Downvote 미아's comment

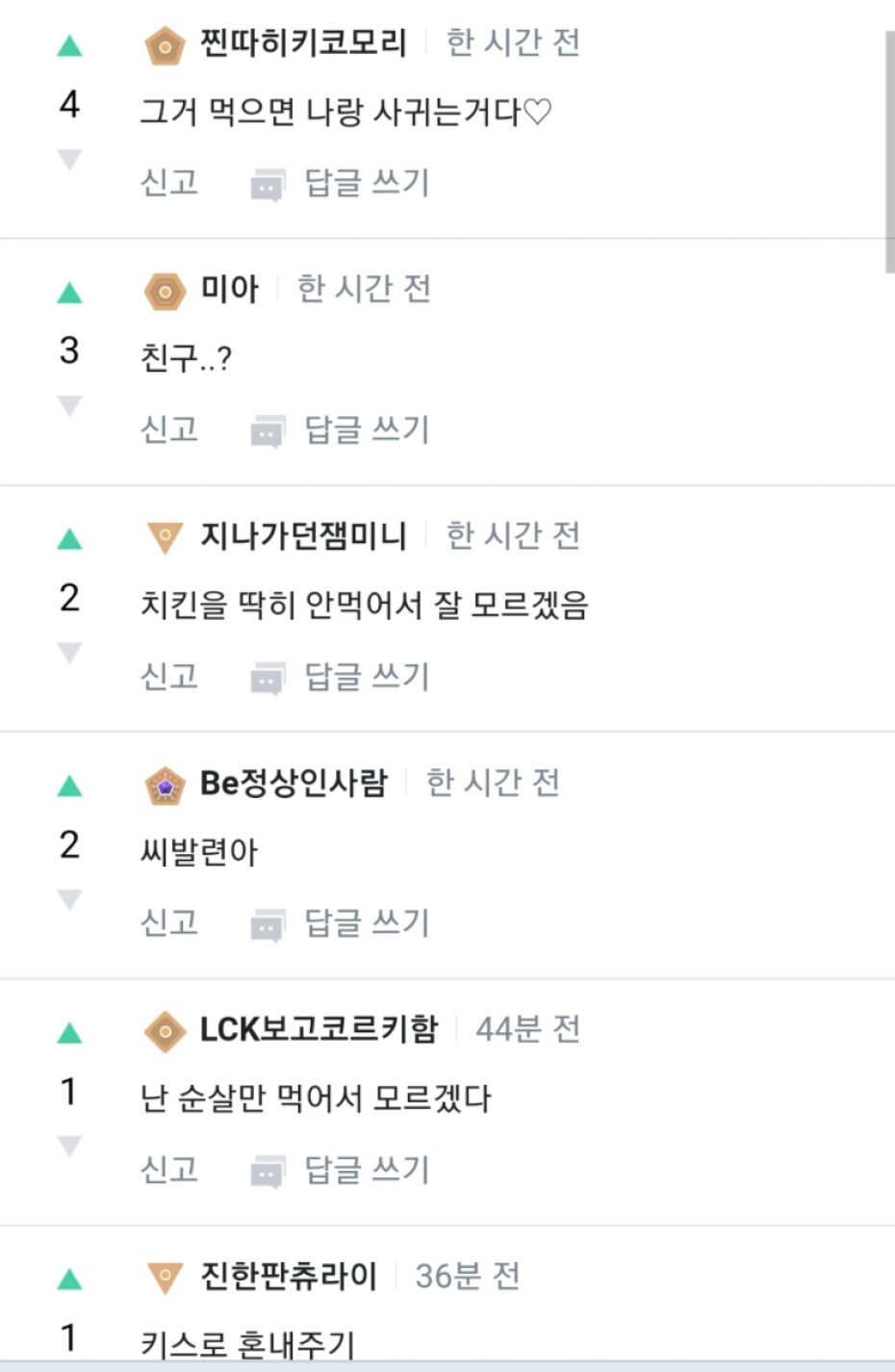point(69,405)
